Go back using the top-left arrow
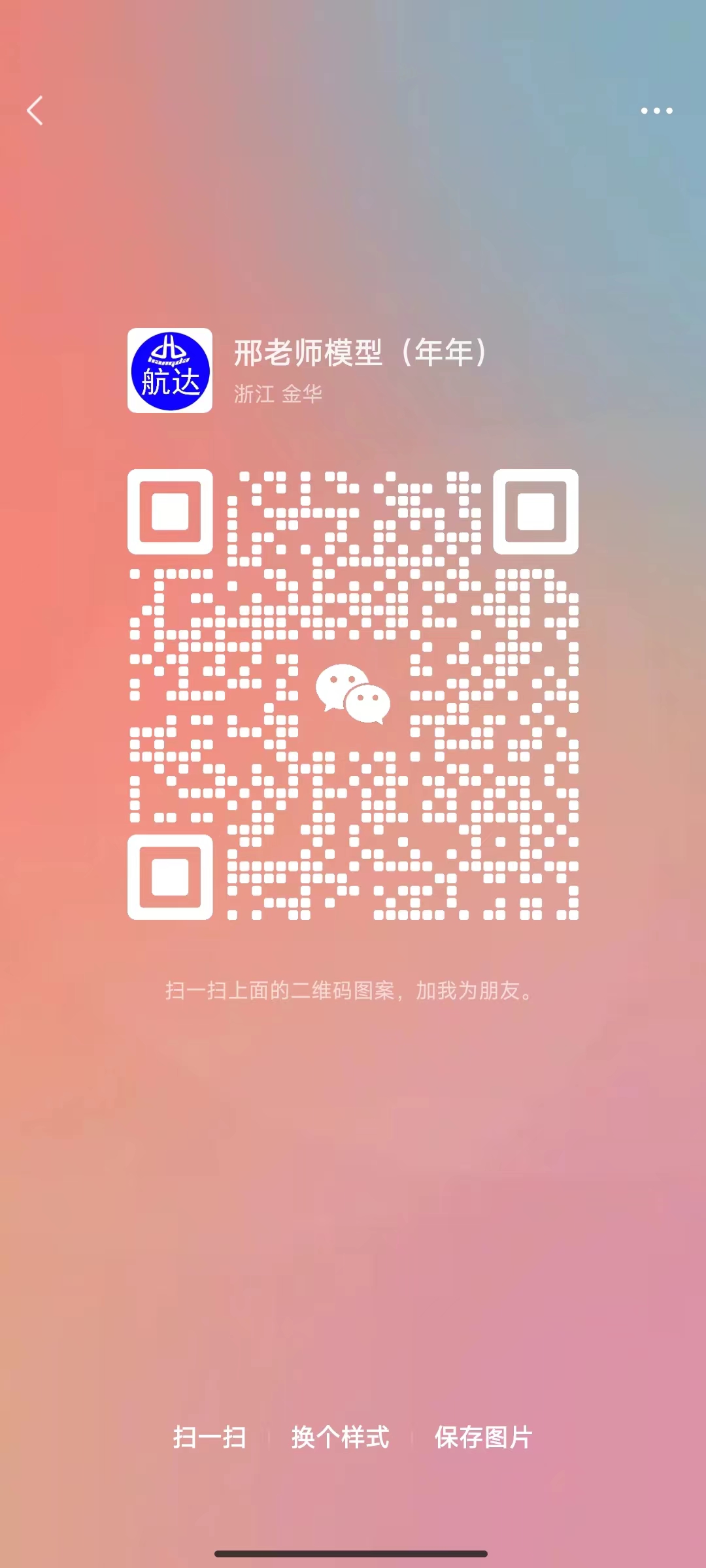Image resolution: width=706 pixels, height=1568 pixels. [35, 110]
